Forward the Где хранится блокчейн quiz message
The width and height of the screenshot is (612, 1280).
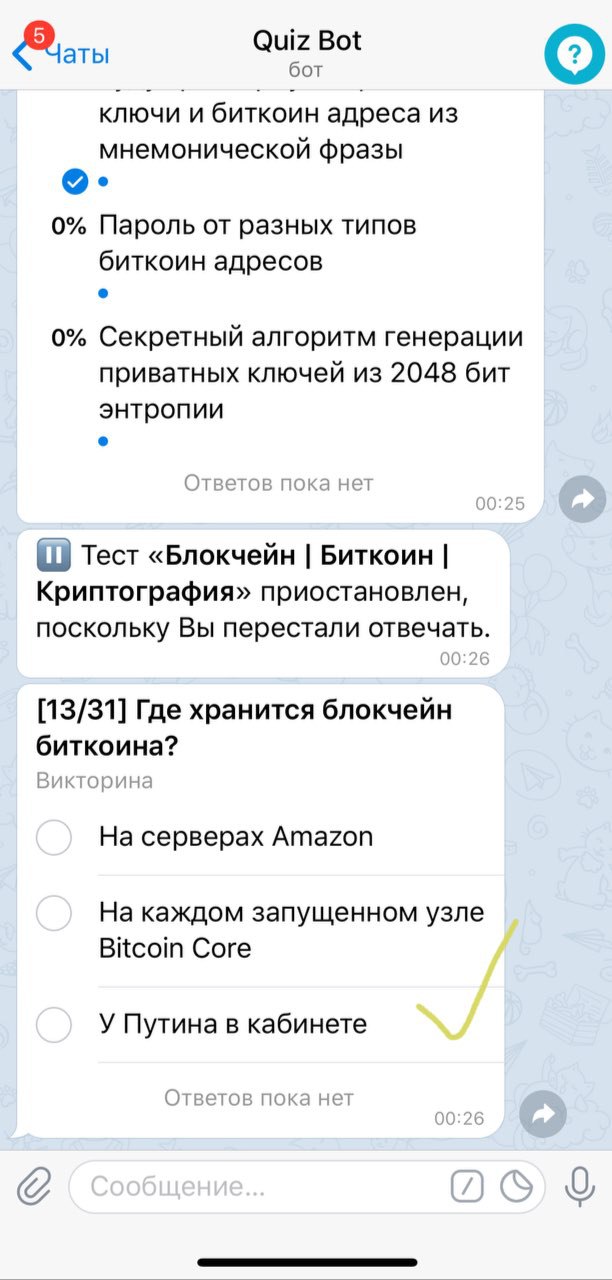point(543,1113)
